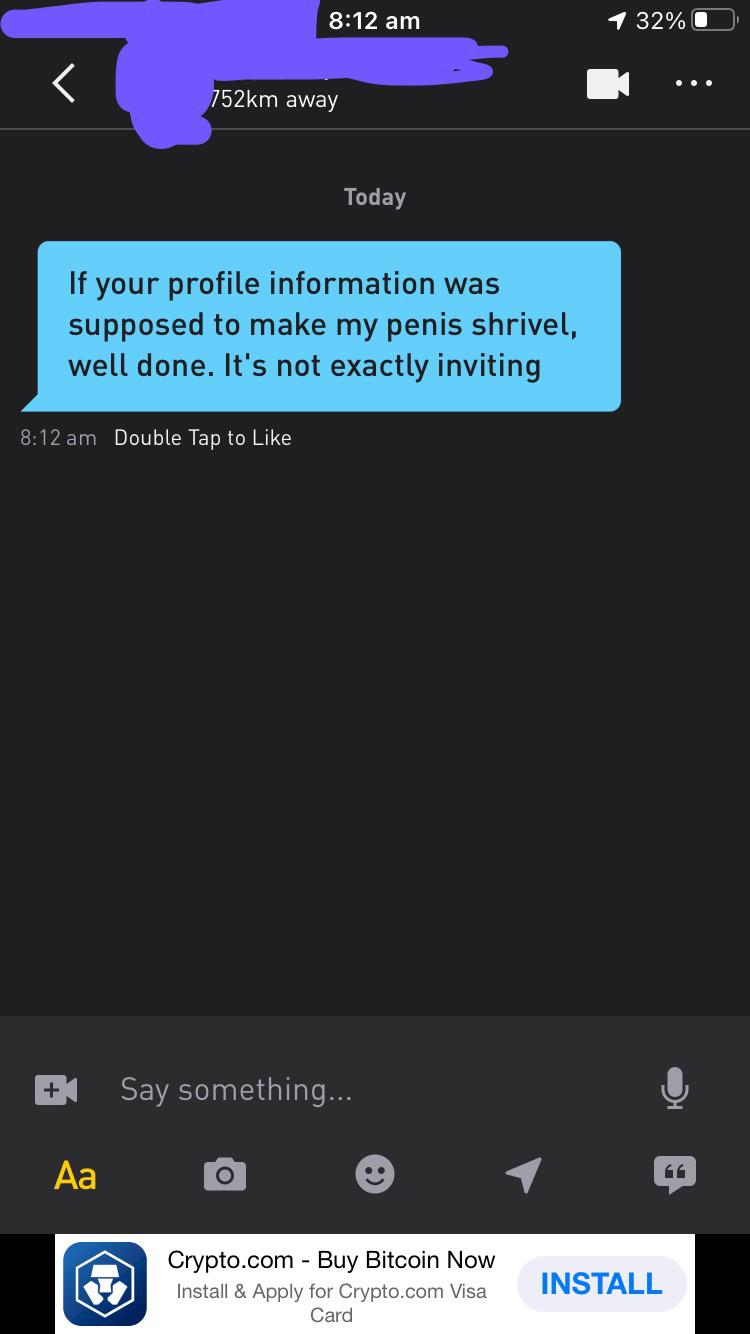Start a video call

point(608,84)
